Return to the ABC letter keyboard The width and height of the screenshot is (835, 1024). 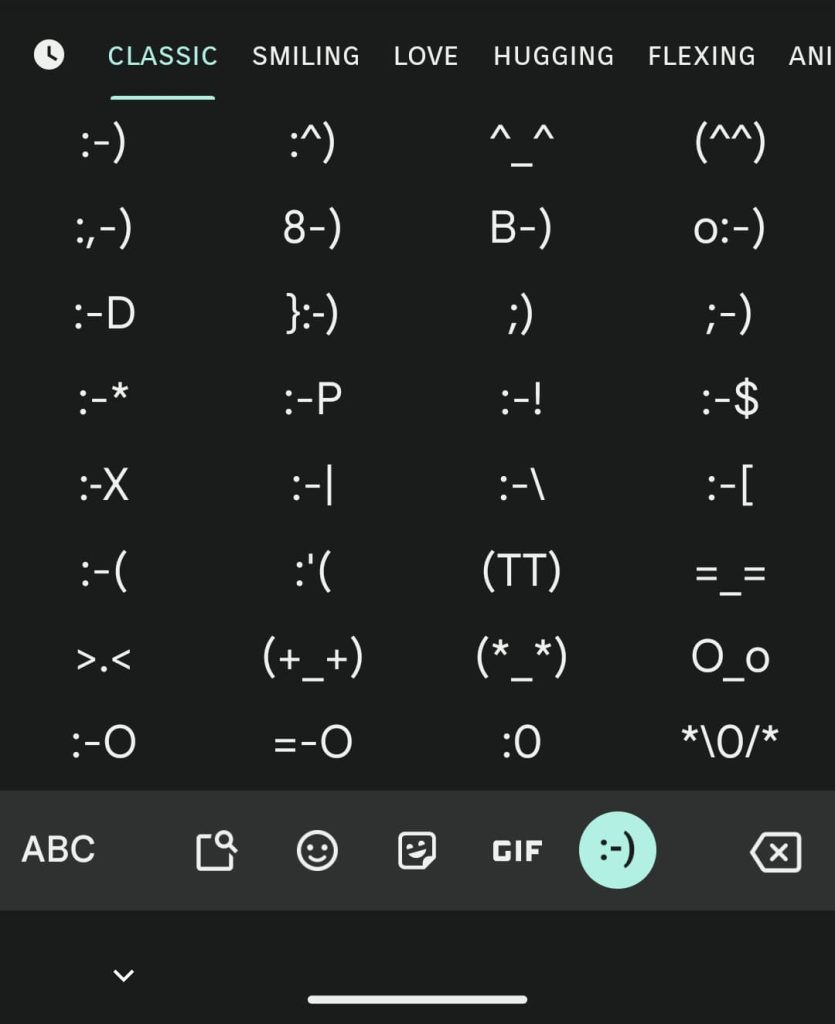coord(58,850)
